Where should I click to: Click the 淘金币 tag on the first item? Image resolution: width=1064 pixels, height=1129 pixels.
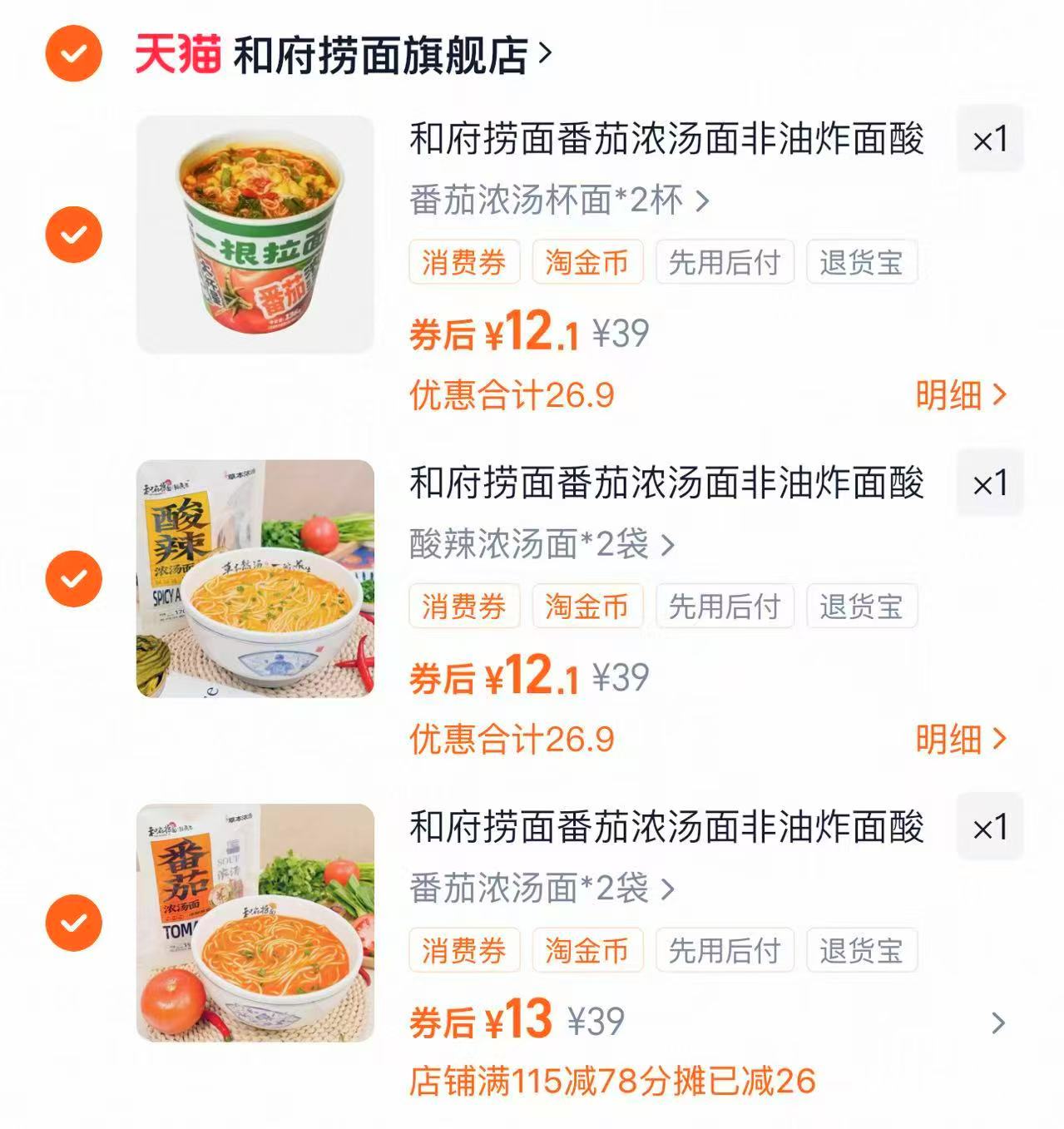[586, 263]
